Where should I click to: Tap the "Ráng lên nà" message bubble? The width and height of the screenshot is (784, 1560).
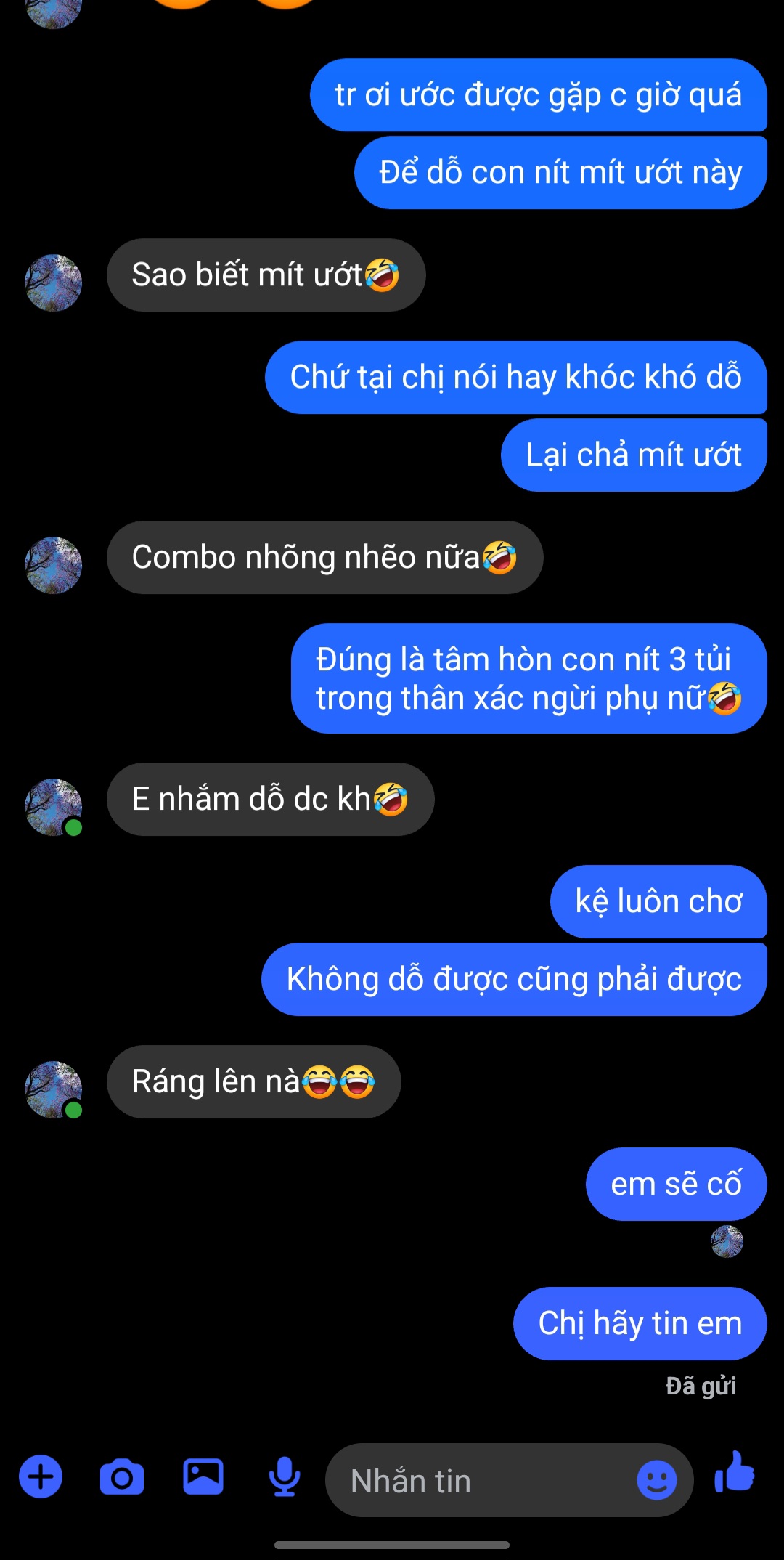click(x=253, y=1082)
